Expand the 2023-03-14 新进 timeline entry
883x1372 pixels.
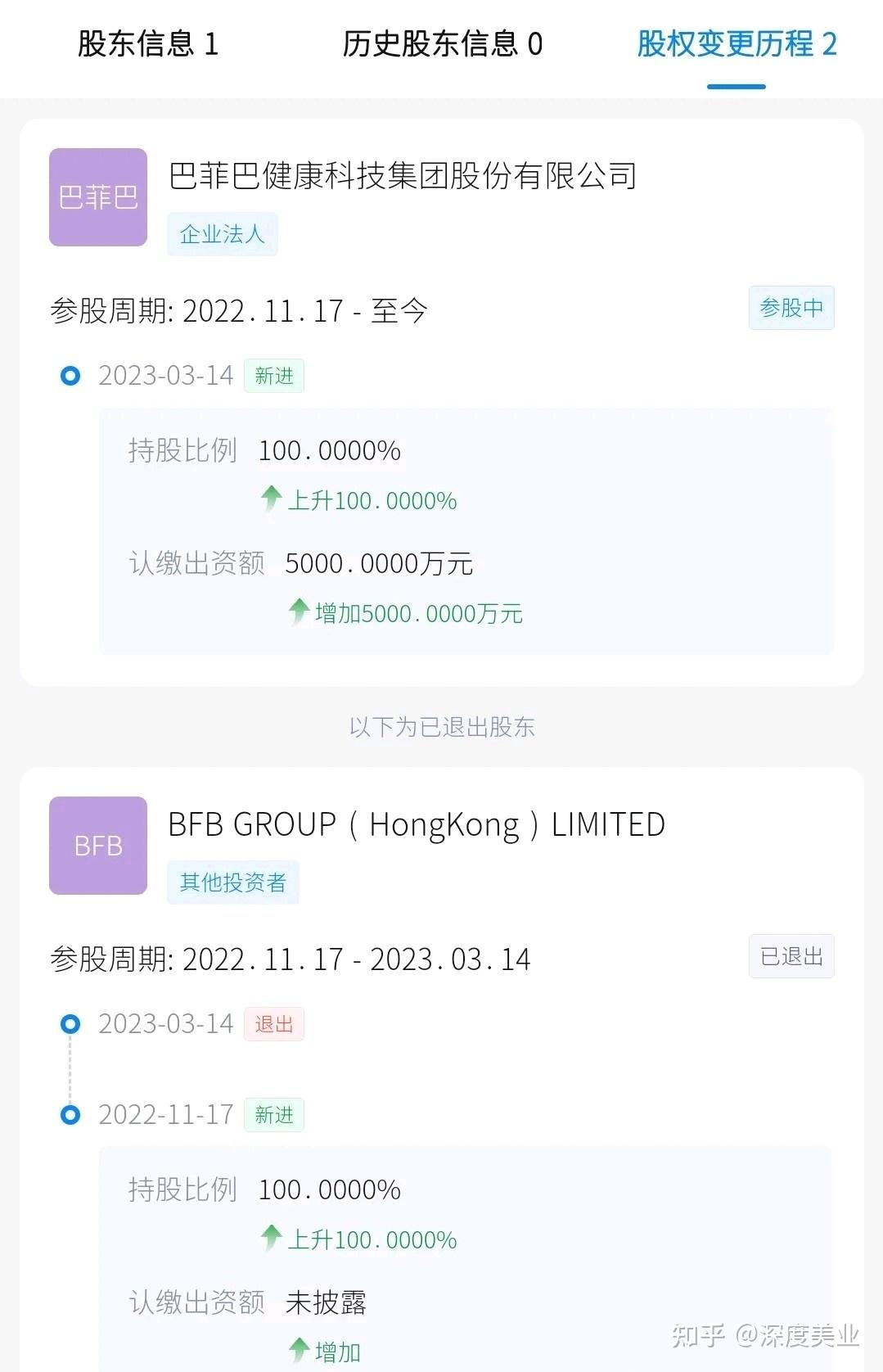[x=165, y=376]
